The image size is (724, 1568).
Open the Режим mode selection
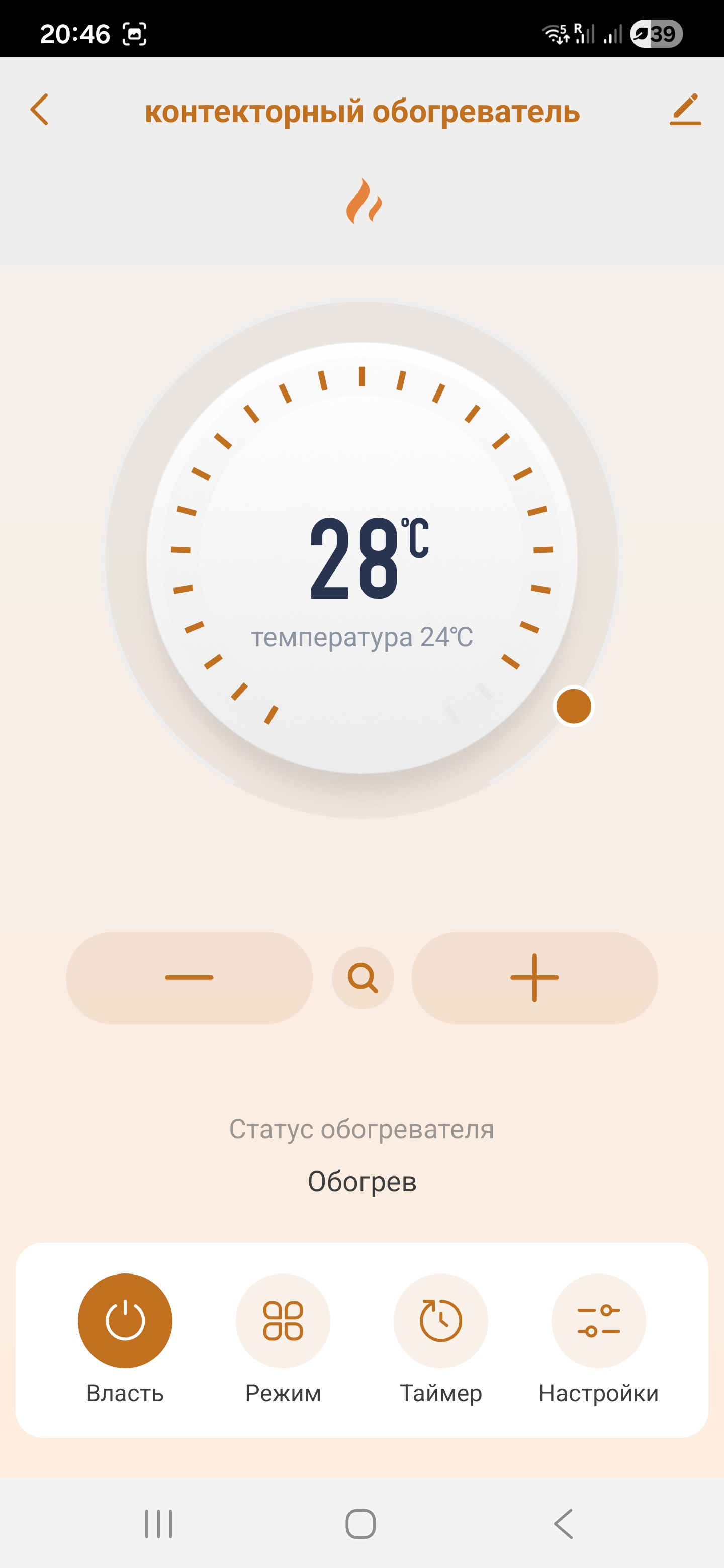coord(283,1320)
